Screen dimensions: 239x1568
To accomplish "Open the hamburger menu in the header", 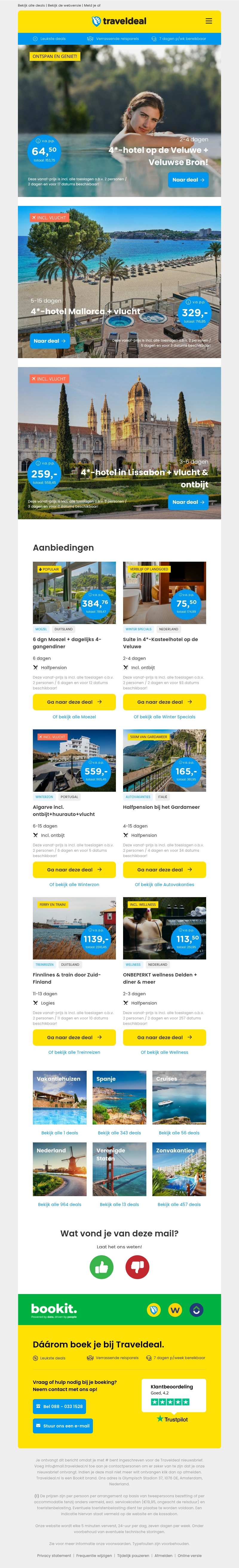I will (209, 21).
